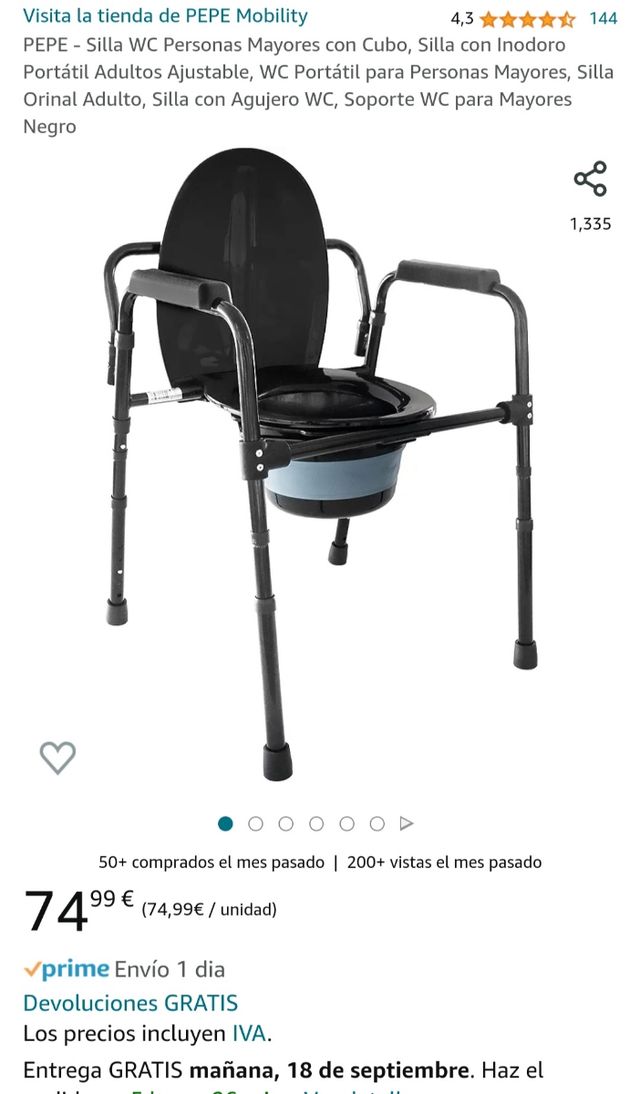Open Devoluciones GRATIS details
The image size is (640, 1094).
pyautogui.click(x=130, y=1003)
